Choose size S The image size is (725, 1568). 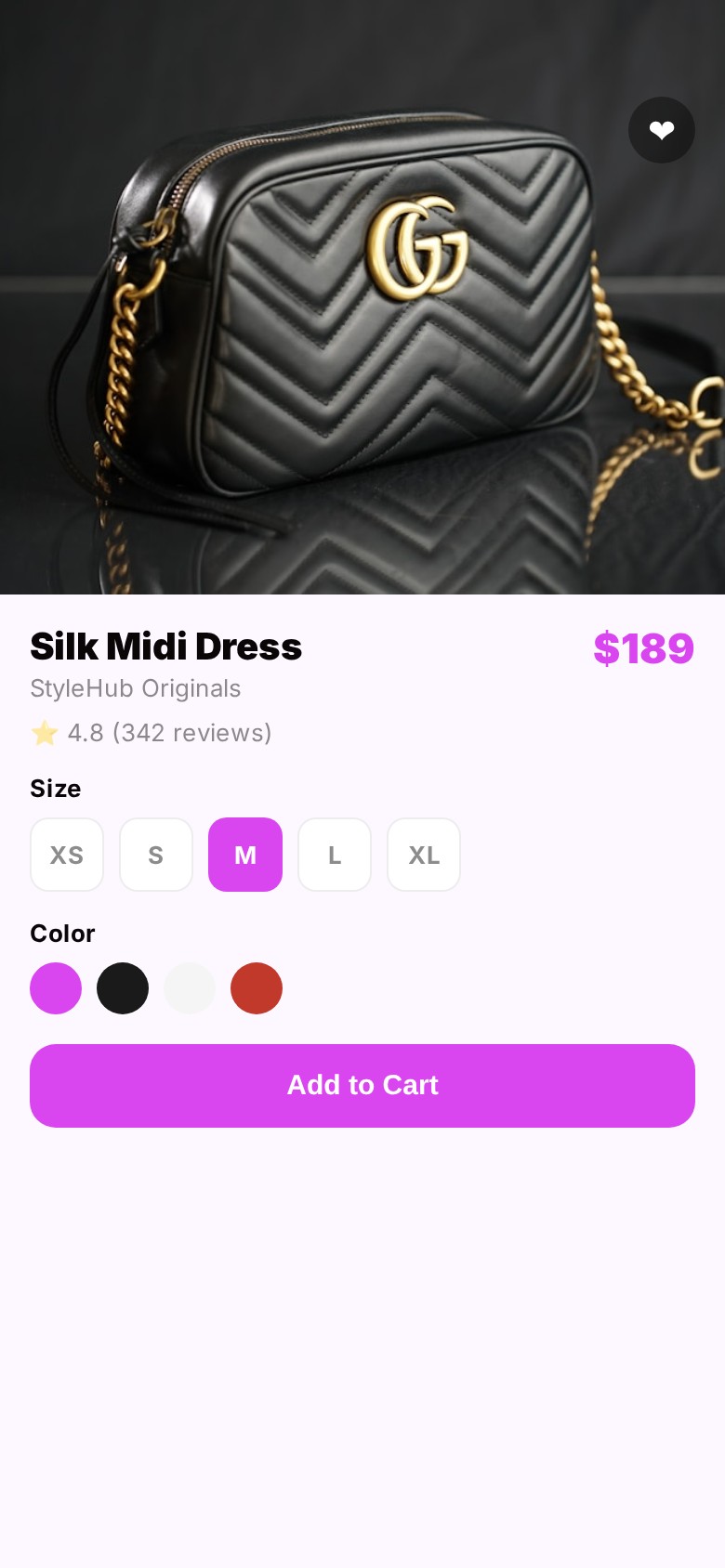156,855
